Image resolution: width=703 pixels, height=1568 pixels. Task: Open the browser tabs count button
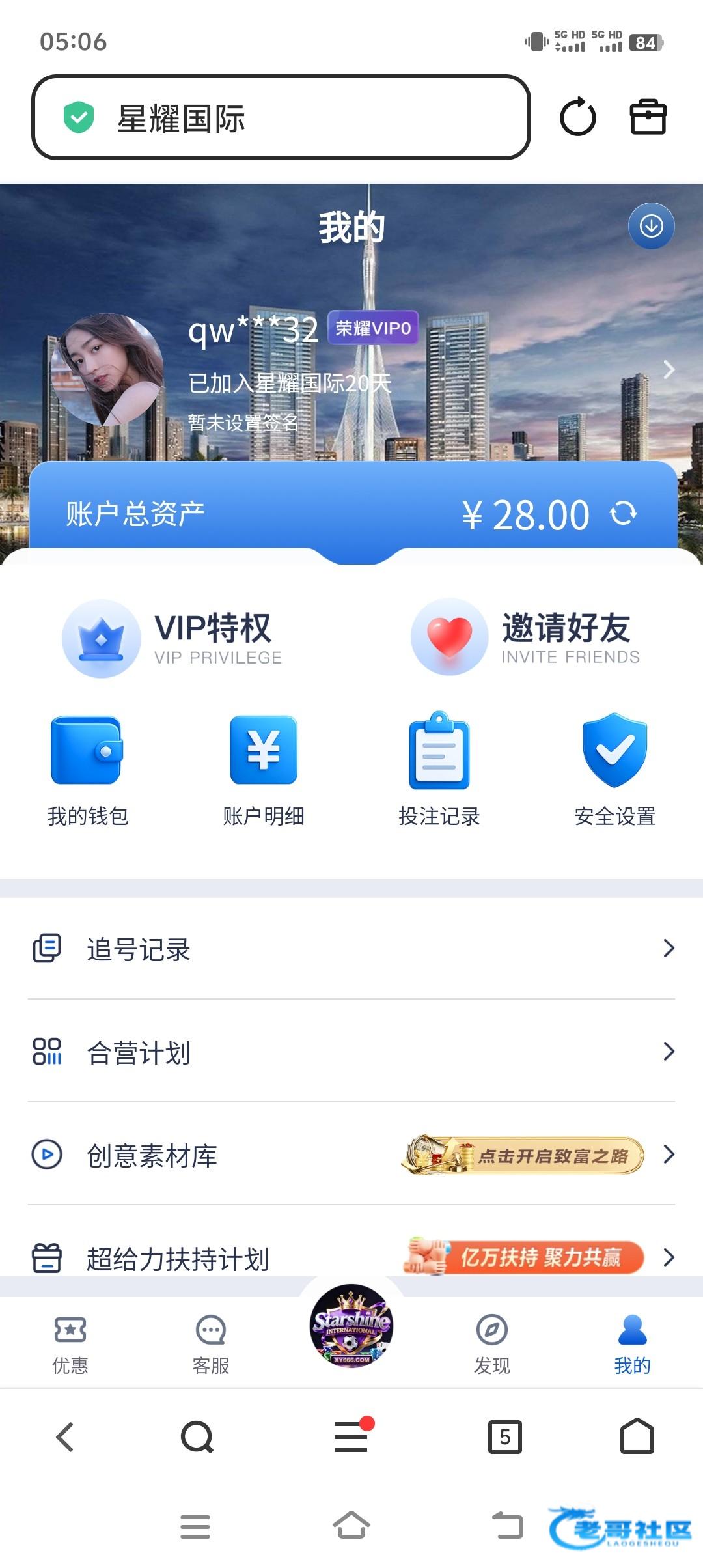[x=505, y=1436]
